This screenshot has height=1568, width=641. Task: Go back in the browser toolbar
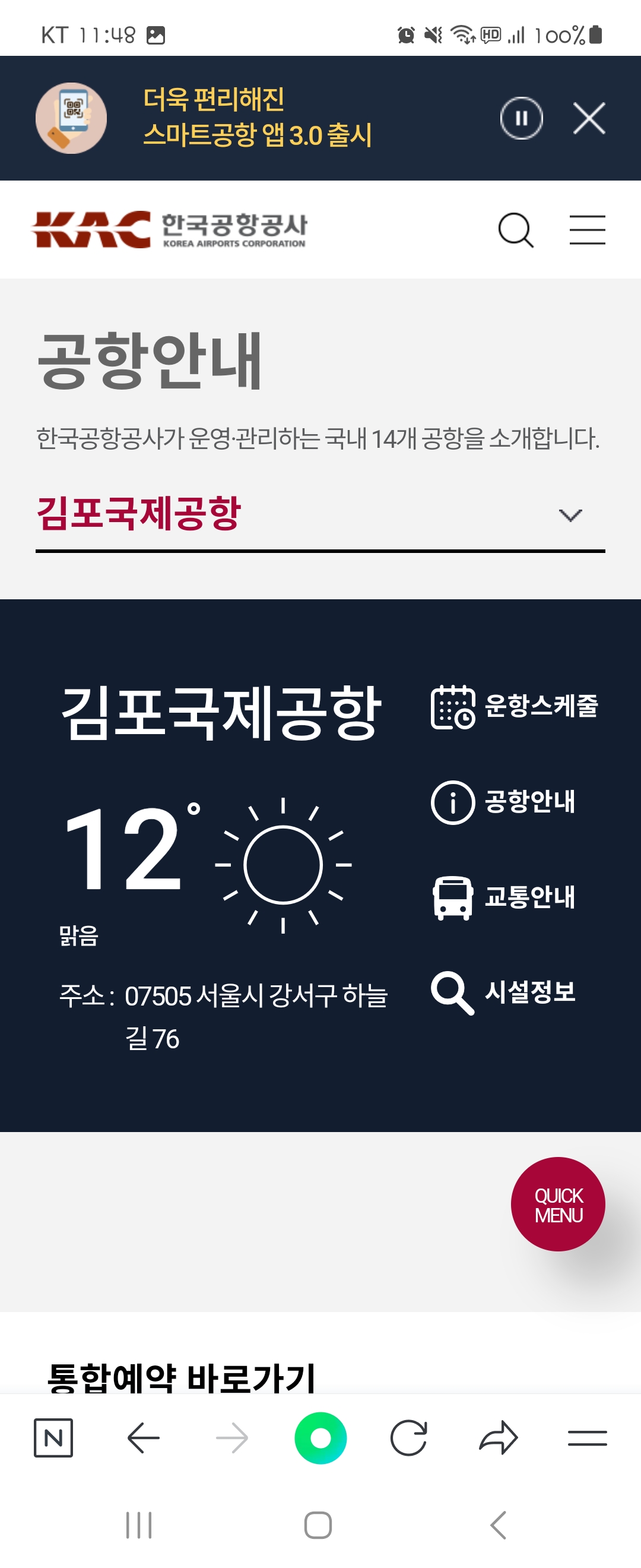coord(144,1438)
